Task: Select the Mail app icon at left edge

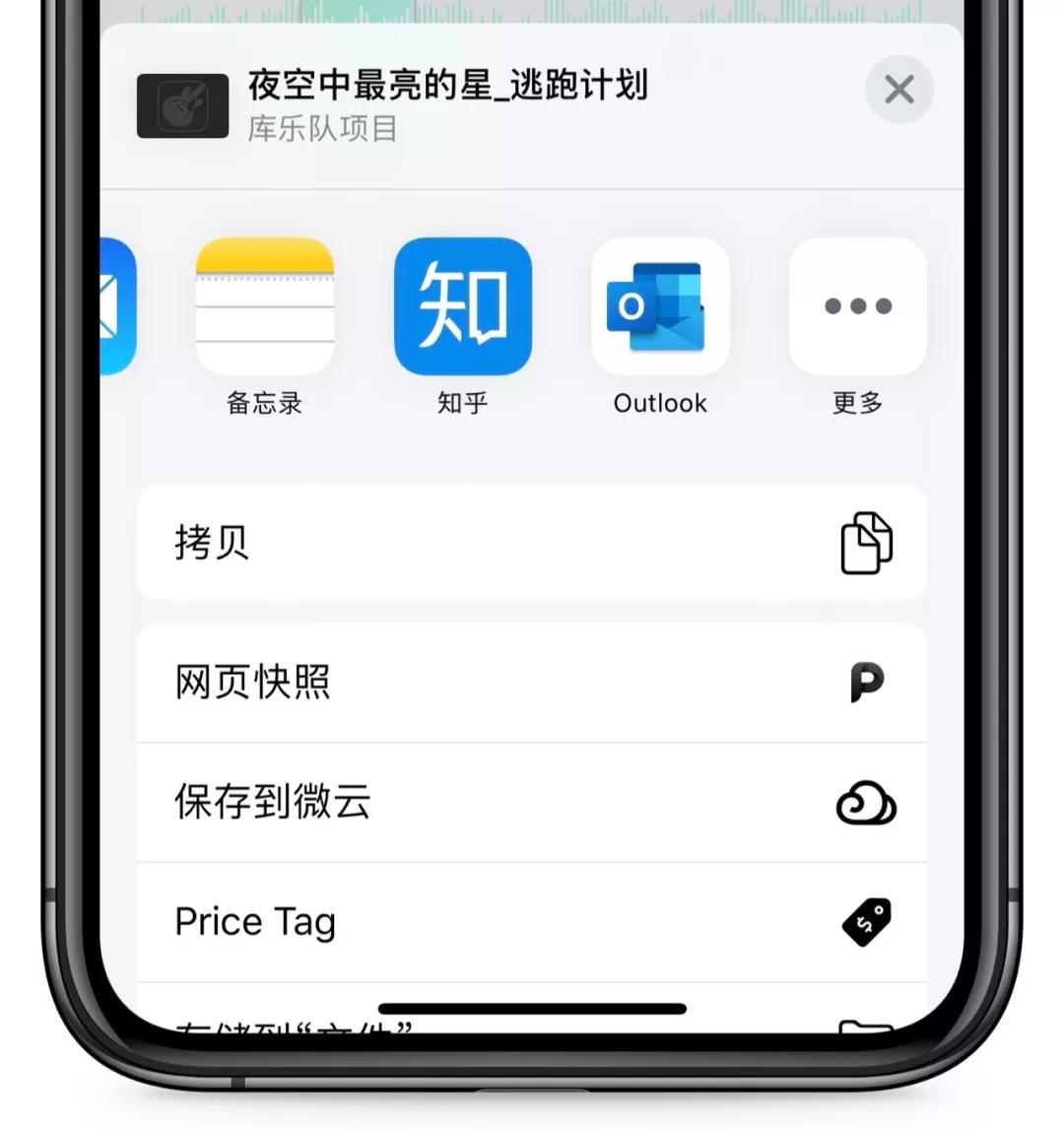Action: pos(108,307)
